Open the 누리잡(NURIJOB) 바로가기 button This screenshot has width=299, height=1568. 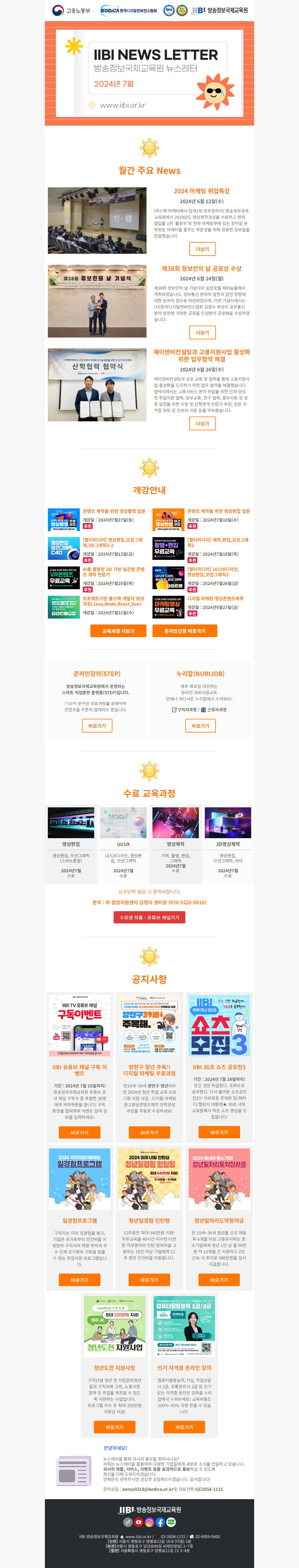(x=201, y=726)
